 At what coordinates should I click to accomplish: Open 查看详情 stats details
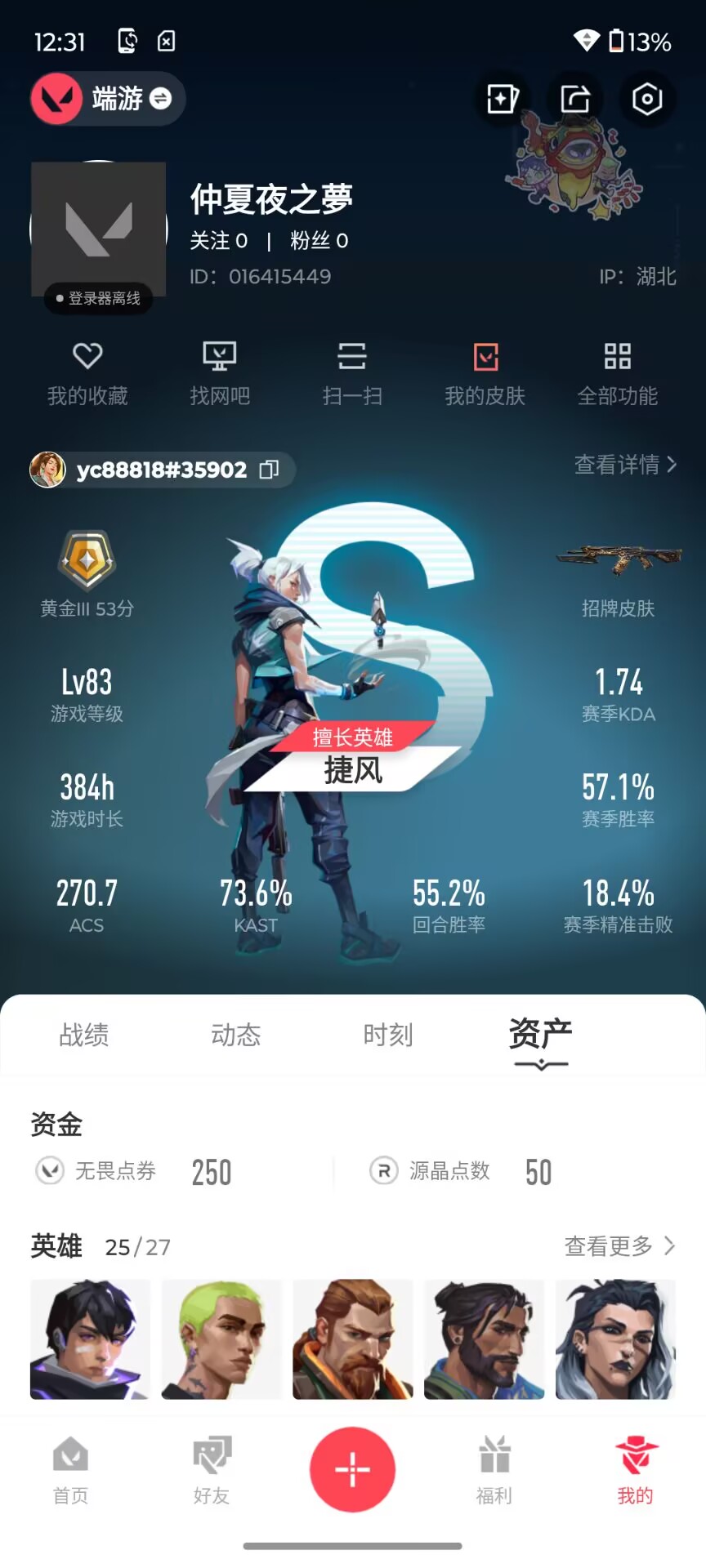click(x=626, y=465)
